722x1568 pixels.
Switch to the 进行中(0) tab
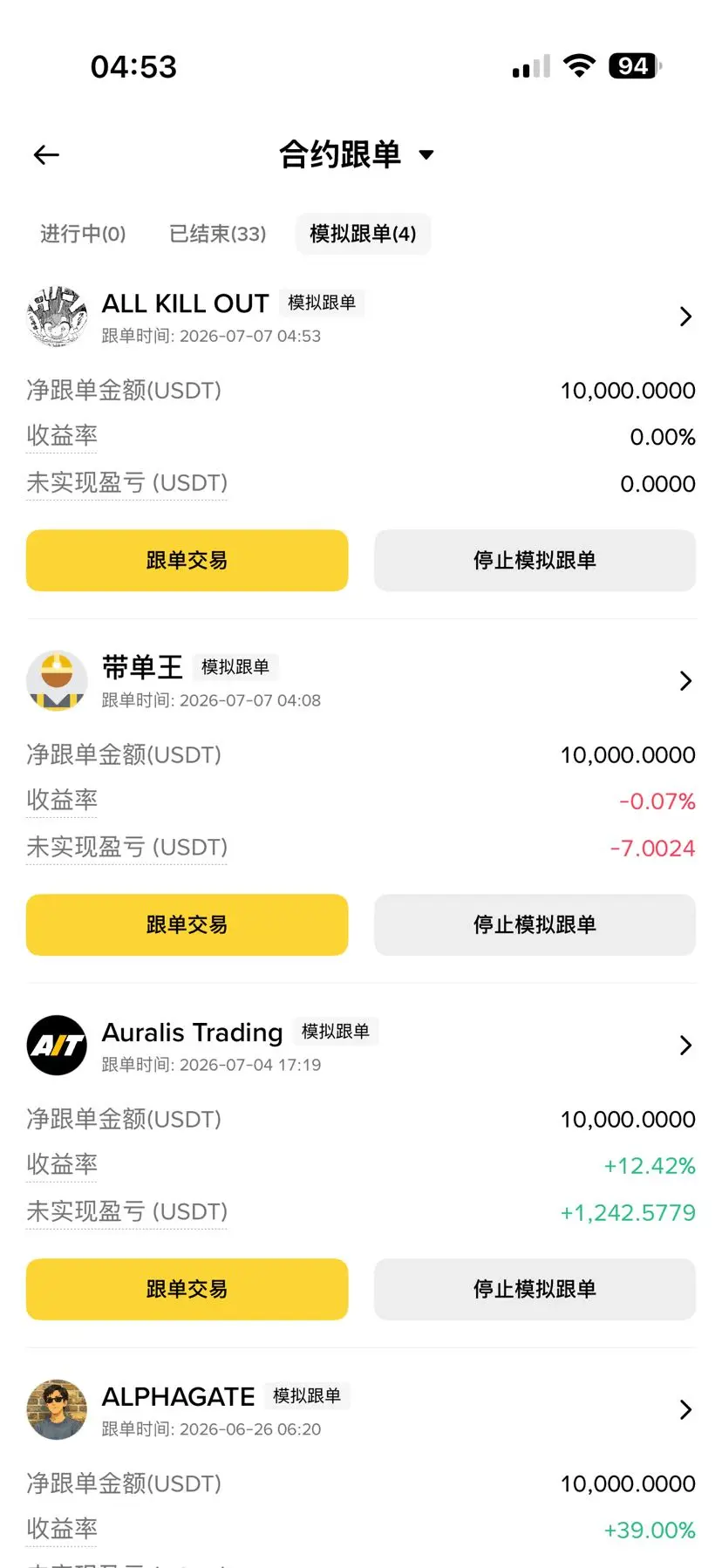tap(83, 234)
